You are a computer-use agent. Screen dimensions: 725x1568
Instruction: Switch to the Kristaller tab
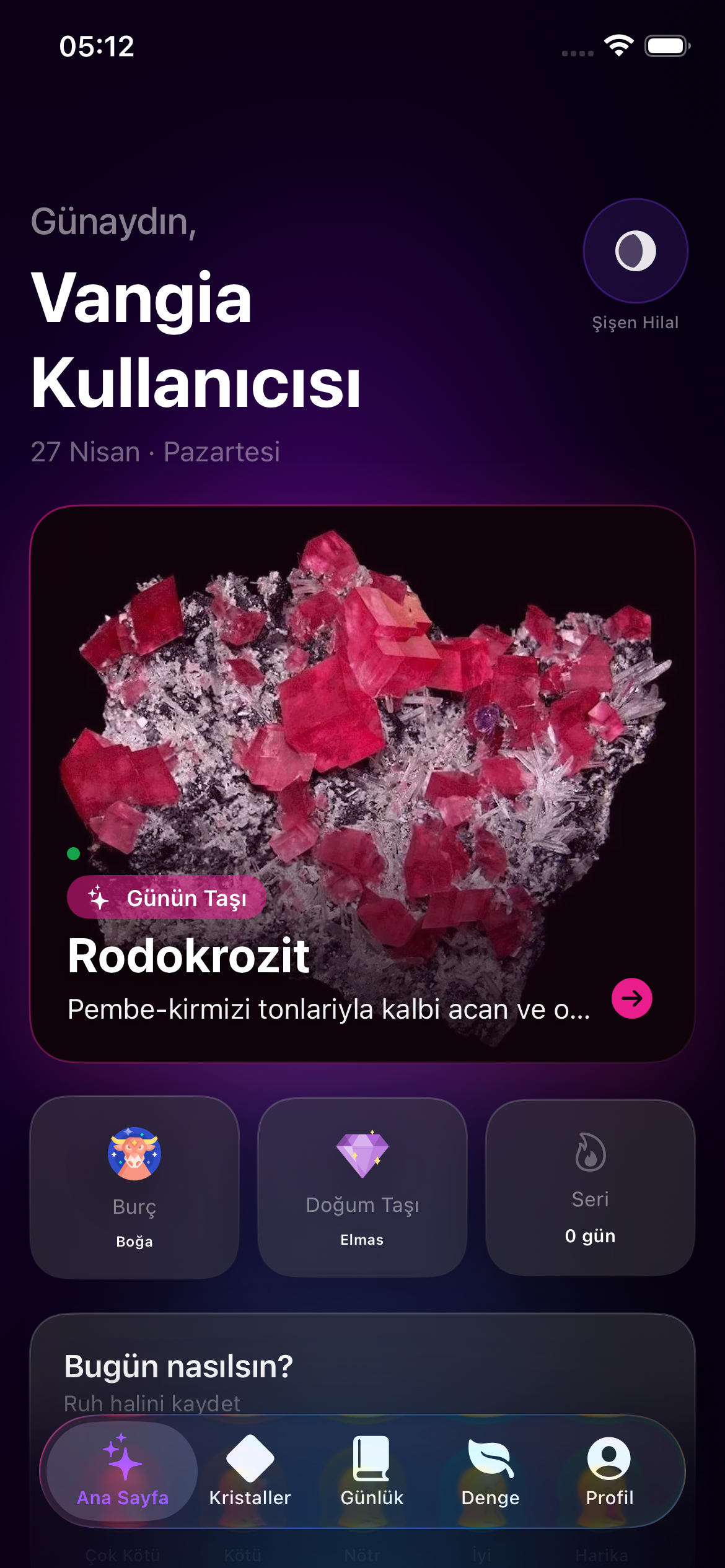[x=250, y=1471]
